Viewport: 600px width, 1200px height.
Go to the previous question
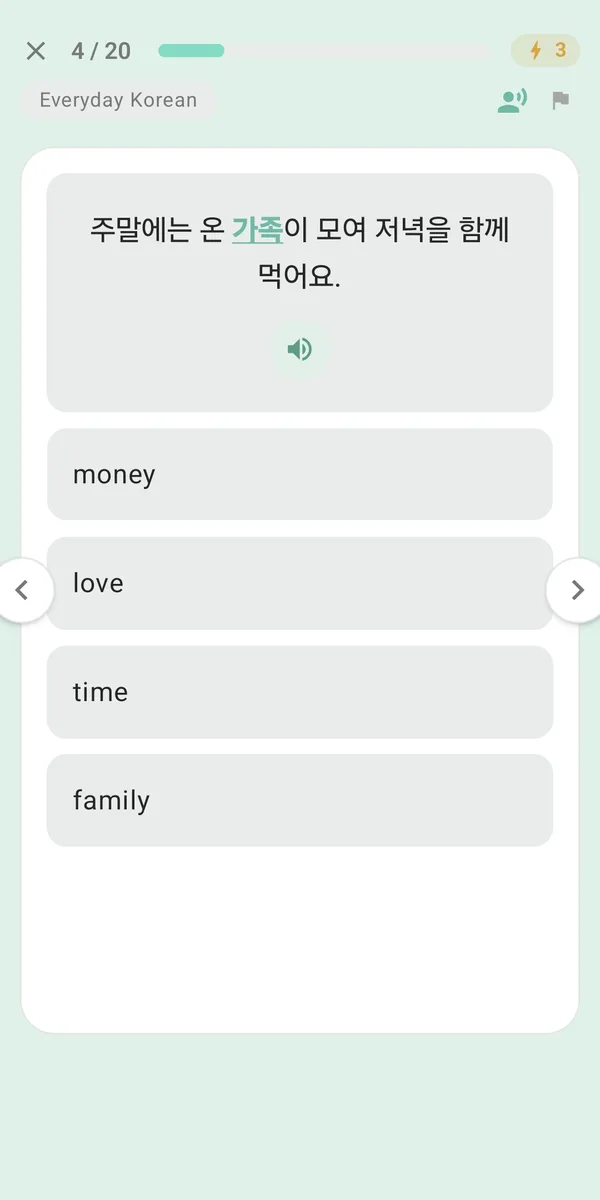point(21,590)
